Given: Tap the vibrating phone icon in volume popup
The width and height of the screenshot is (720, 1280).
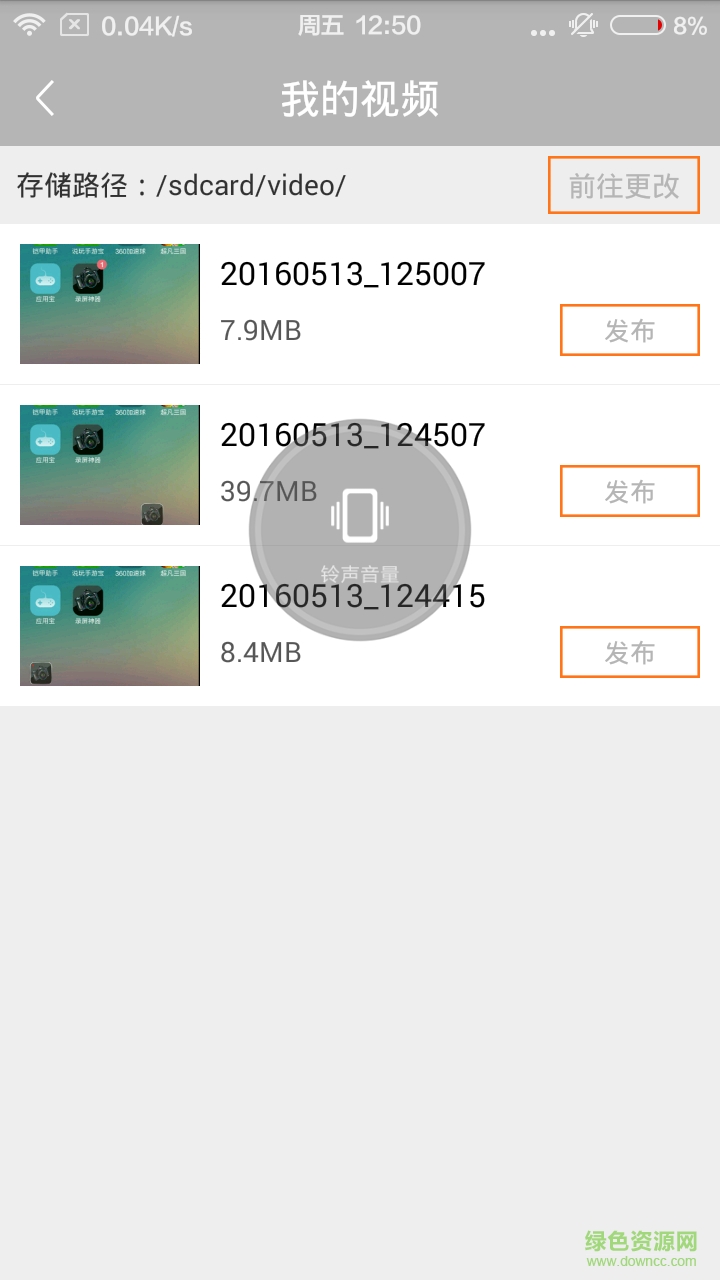Looking at the screenshot, I should 360,516.
